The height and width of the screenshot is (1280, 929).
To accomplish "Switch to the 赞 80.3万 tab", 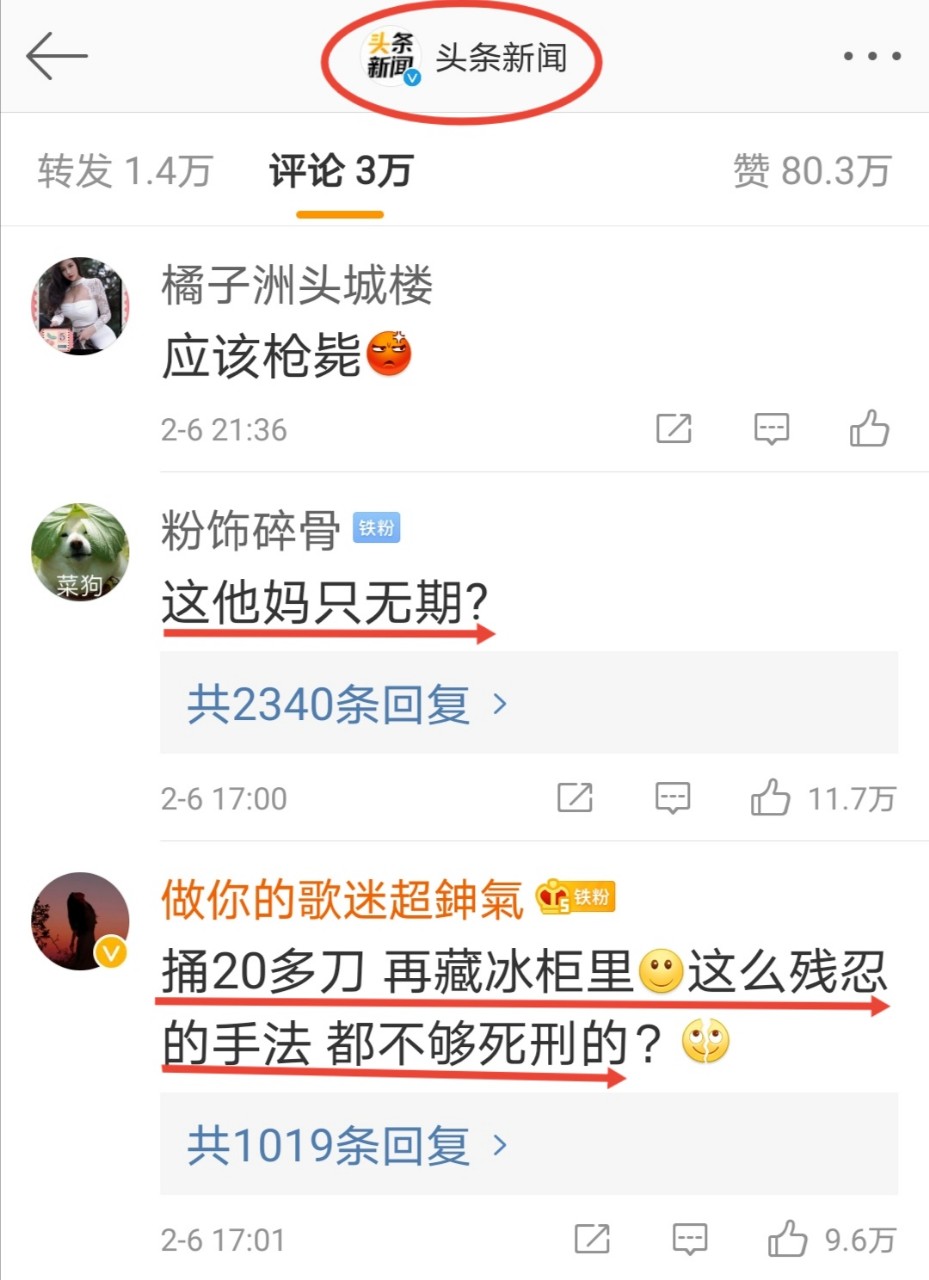I will [x=811, y=171].
